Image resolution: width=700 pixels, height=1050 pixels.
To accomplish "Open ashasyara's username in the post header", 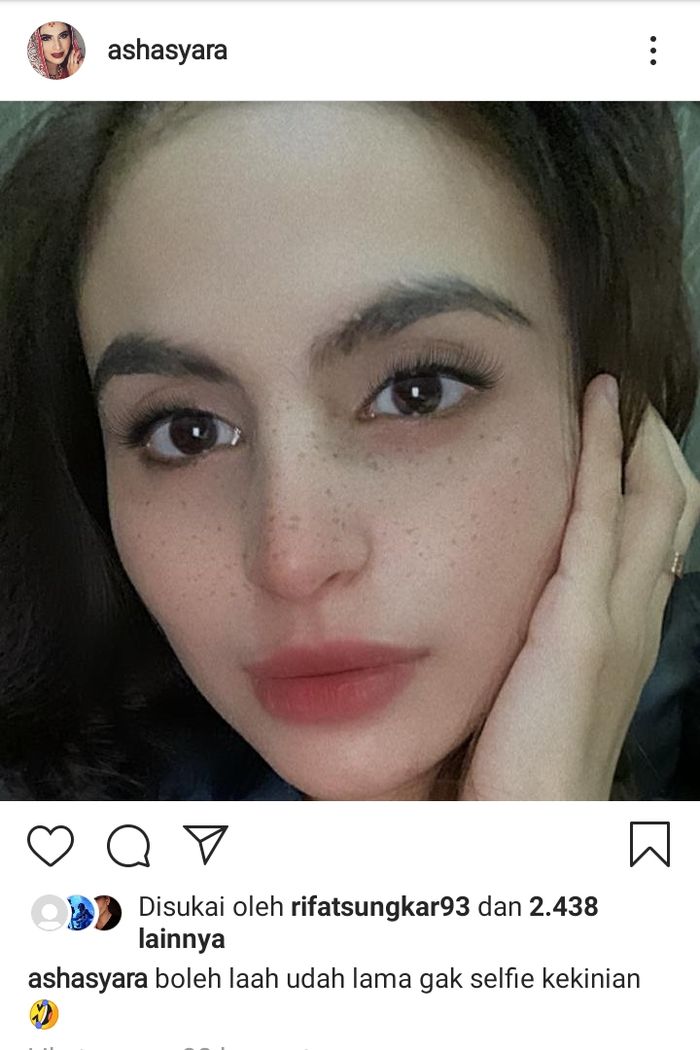I will pyautogui.click(x=167, y=50).
